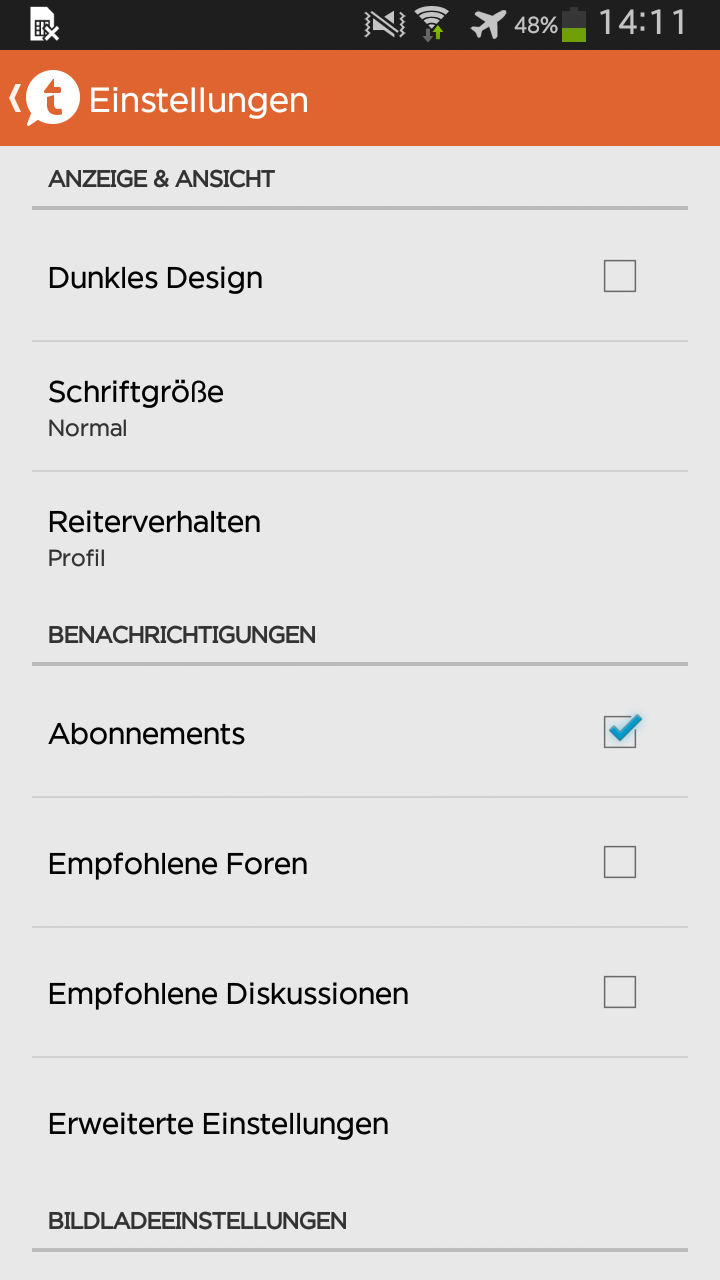Open Erweiterte Einstellungen
This screenshot has width=720, height=1280.
point(360,1123)
